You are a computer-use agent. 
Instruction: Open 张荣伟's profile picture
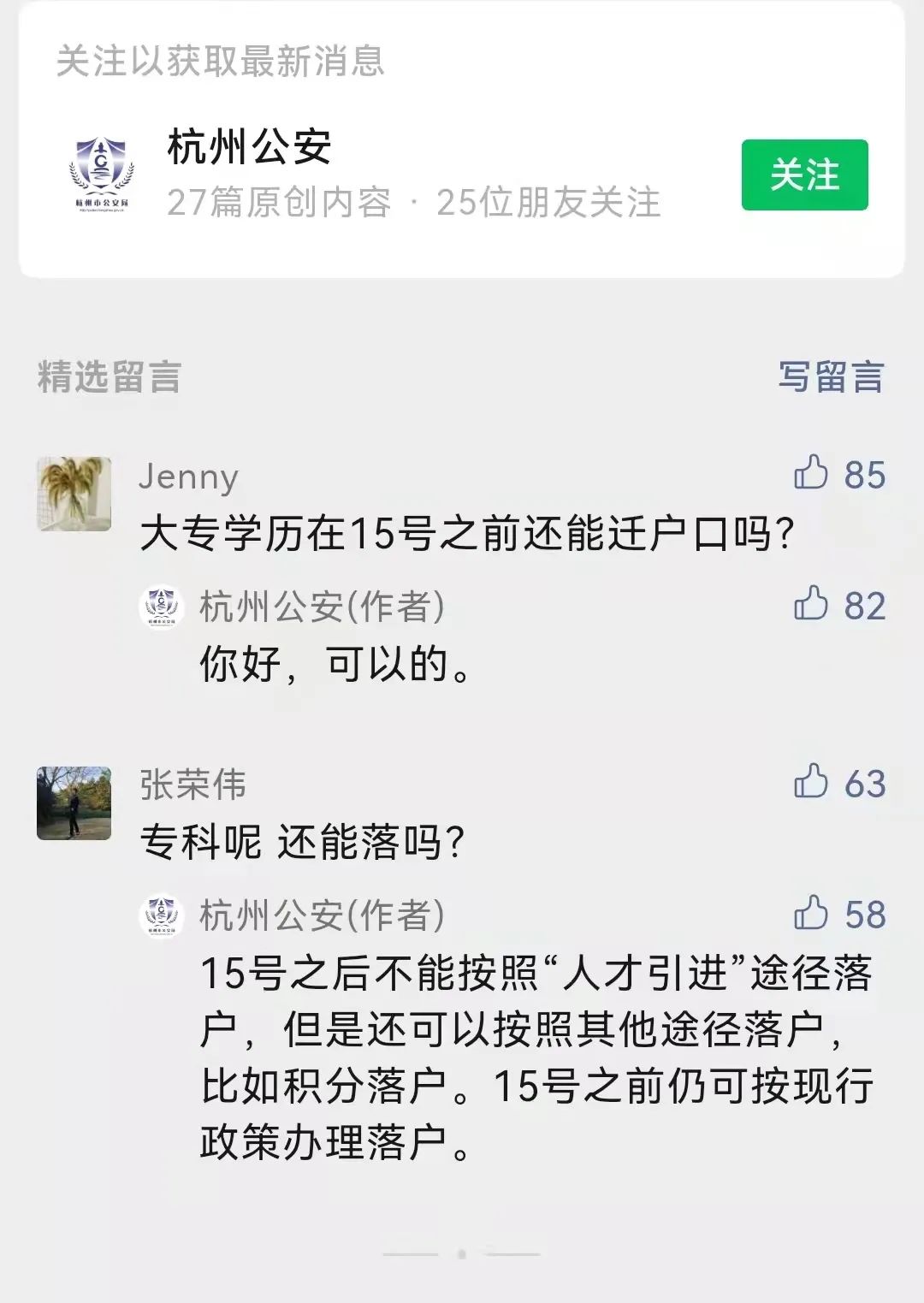74,803
